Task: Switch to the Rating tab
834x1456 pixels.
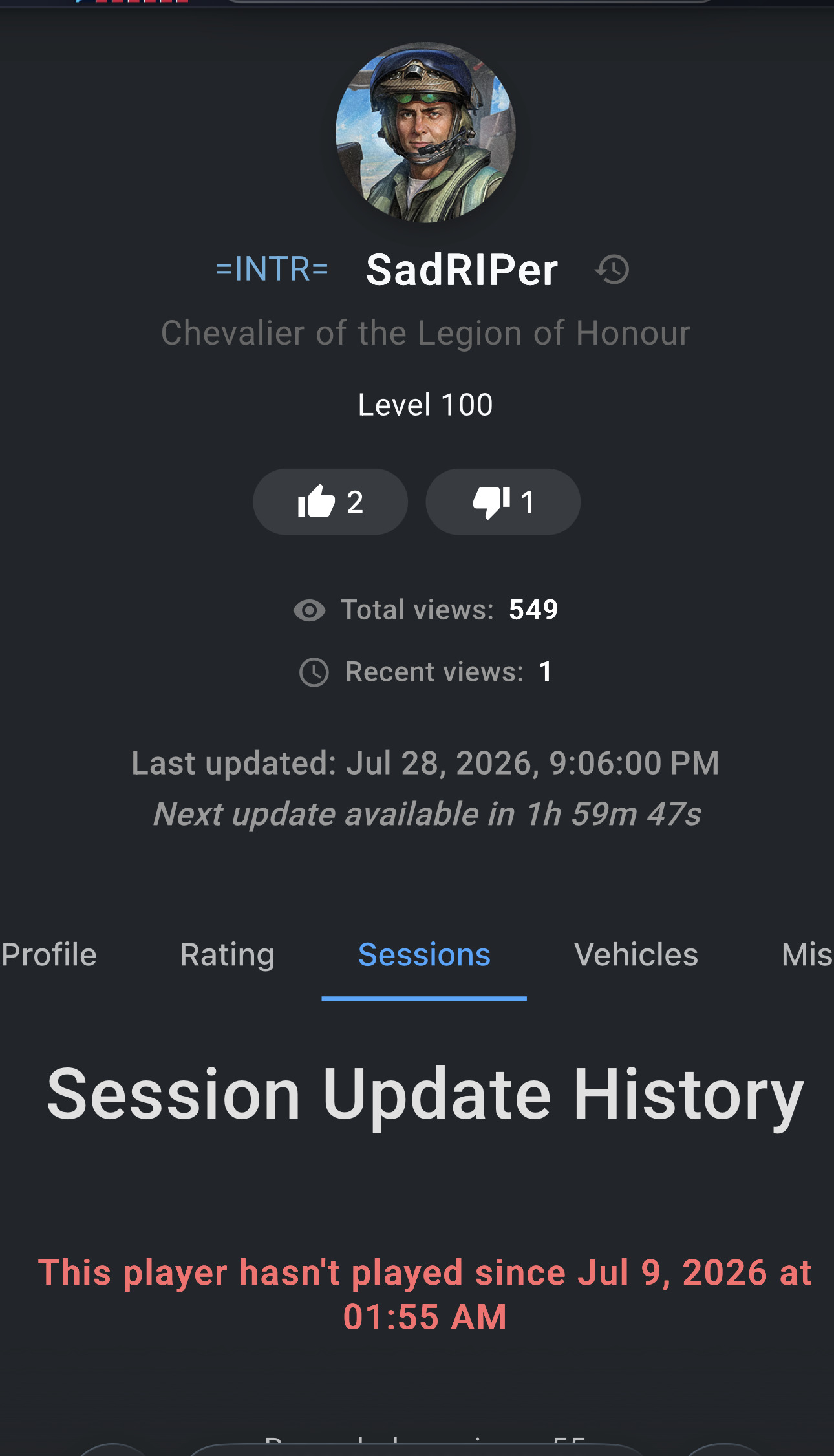Action: [x=228, y=955]
